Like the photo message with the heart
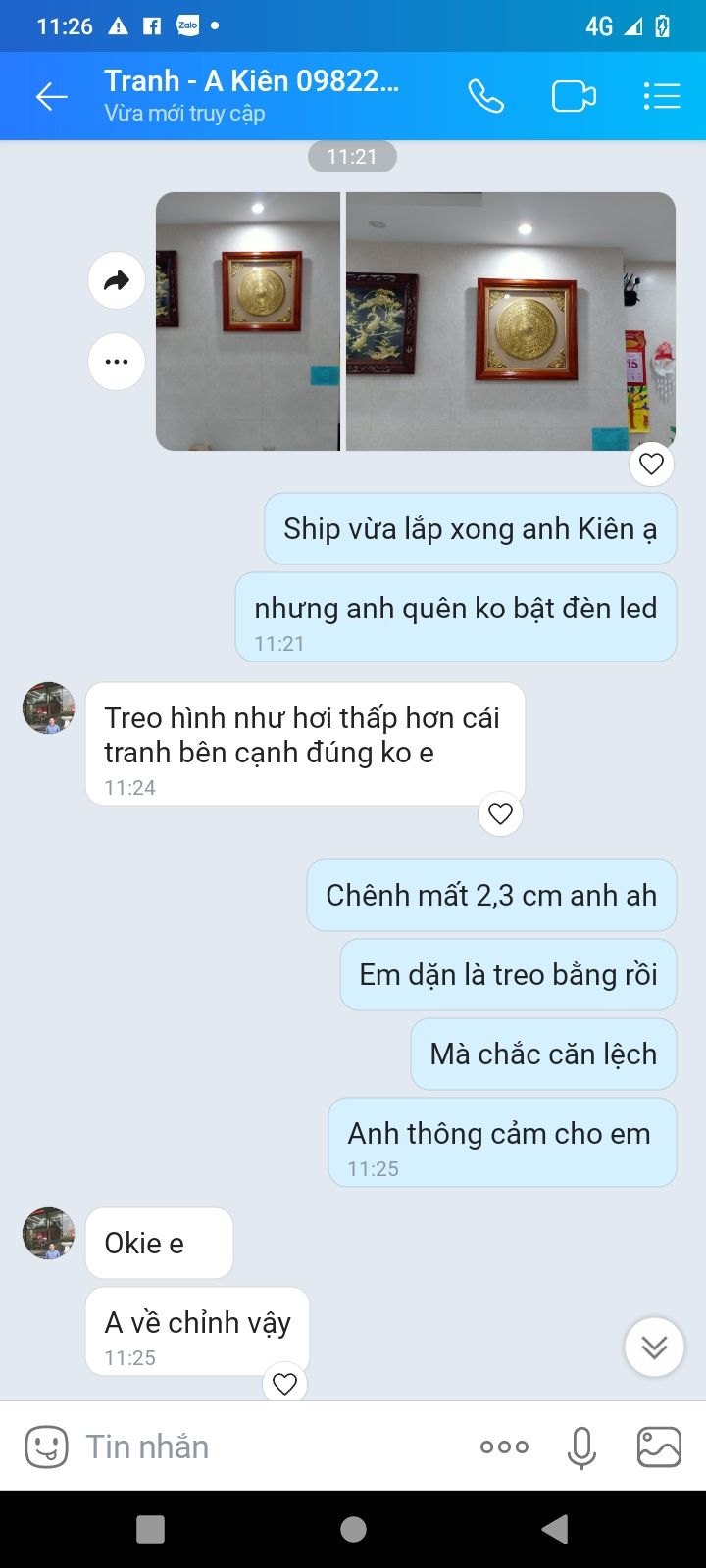706x1568 pixels. (651, 464)
